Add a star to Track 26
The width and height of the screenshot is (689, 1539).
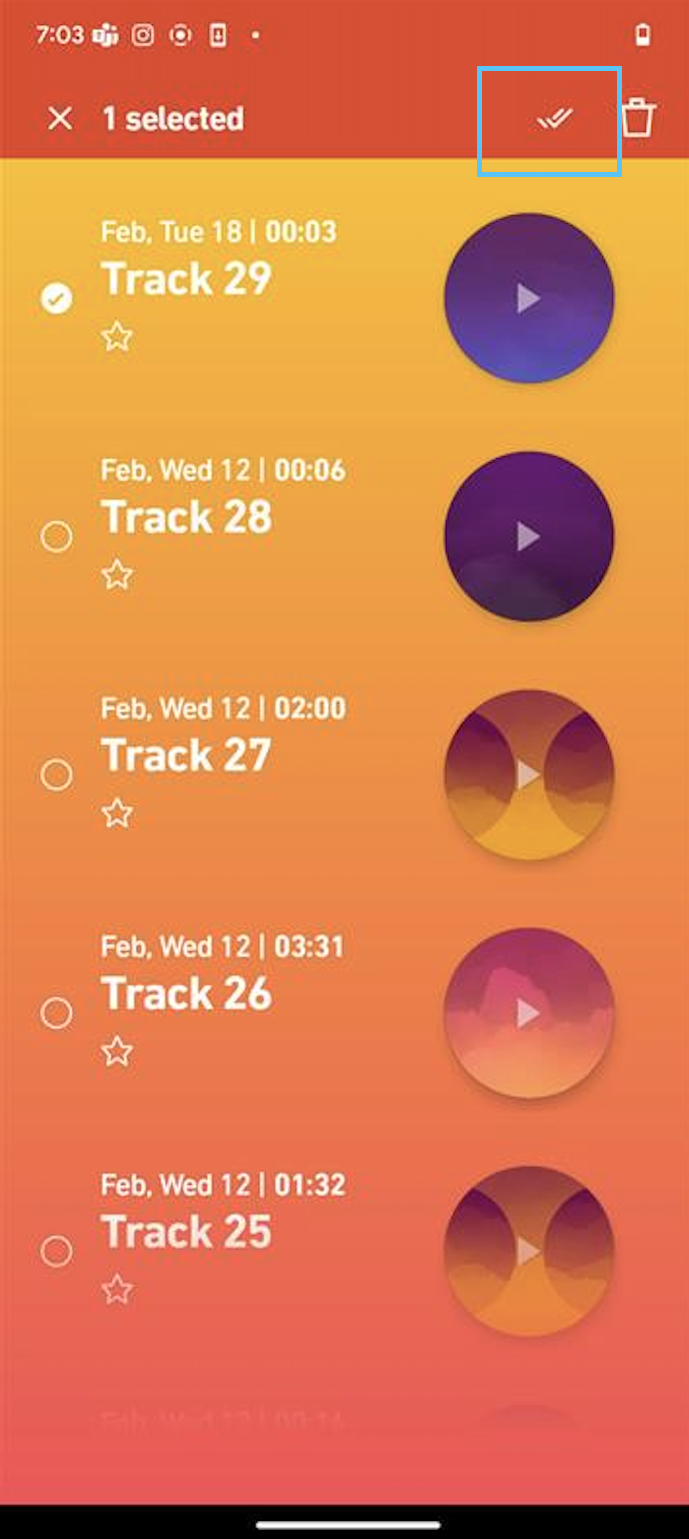[117, 1051]
